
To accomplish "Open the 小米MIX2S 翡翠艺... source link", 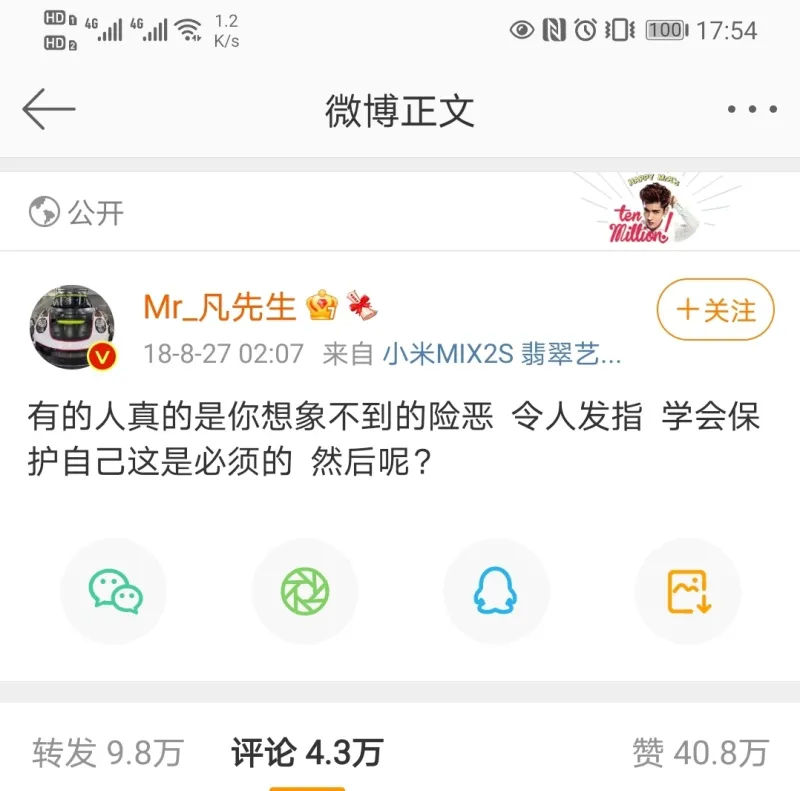I will click(500, 354).
